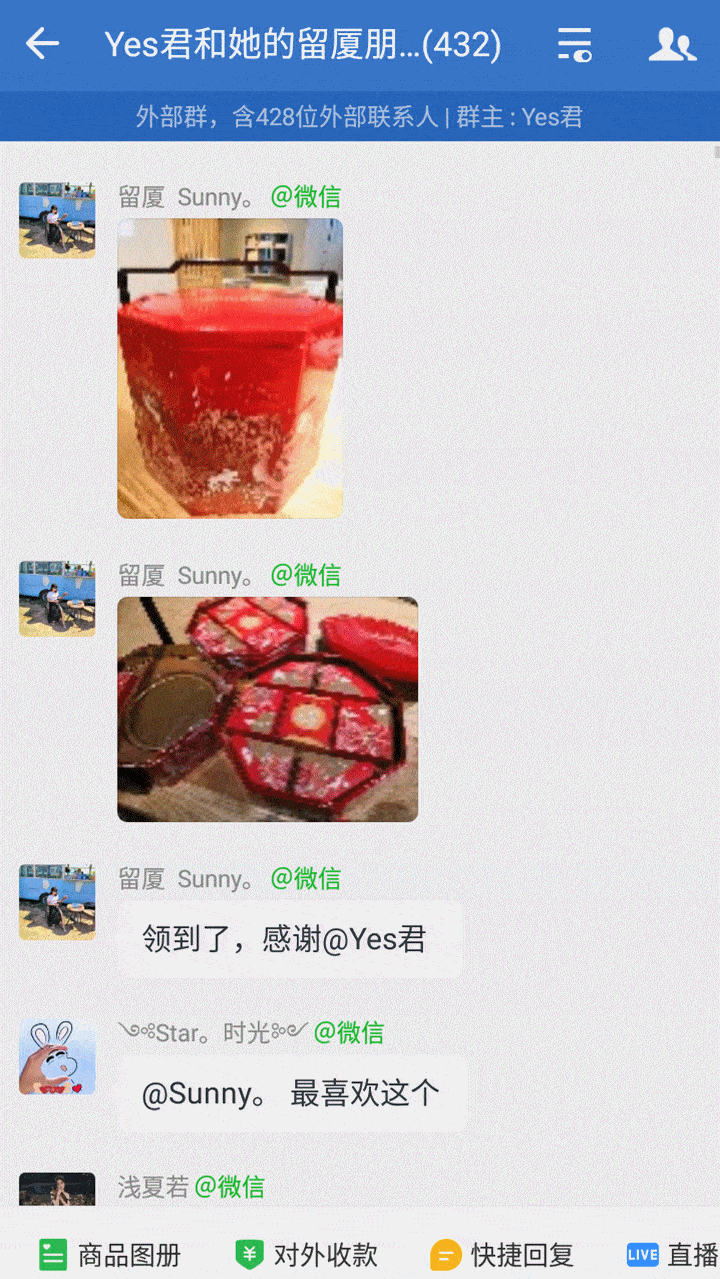View the group members list
This screenshot has width=720, height=1279.
[x=671, y=45]
